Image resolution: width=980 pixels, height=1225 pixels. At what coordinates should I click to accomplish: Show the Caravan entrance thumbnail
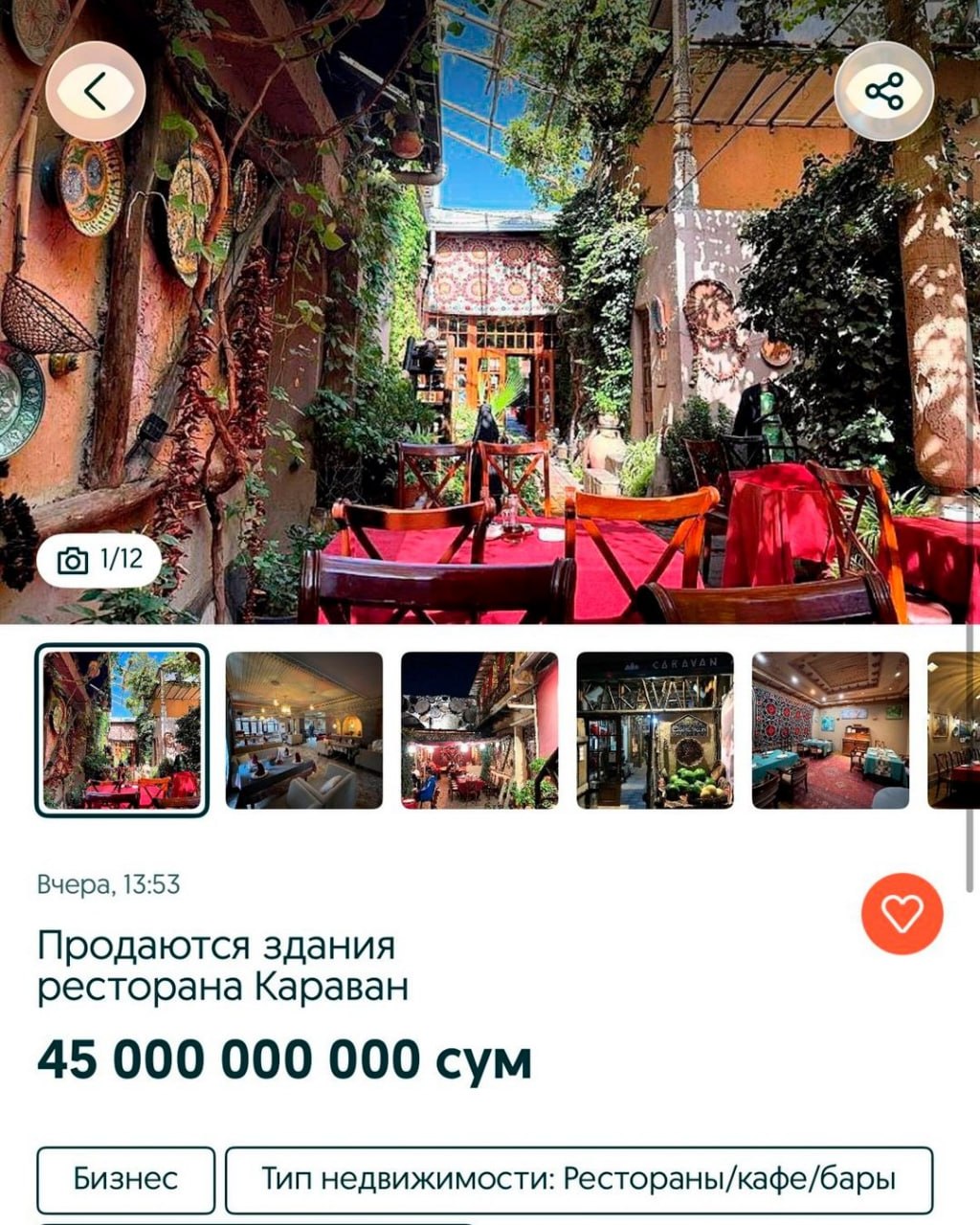655,730
